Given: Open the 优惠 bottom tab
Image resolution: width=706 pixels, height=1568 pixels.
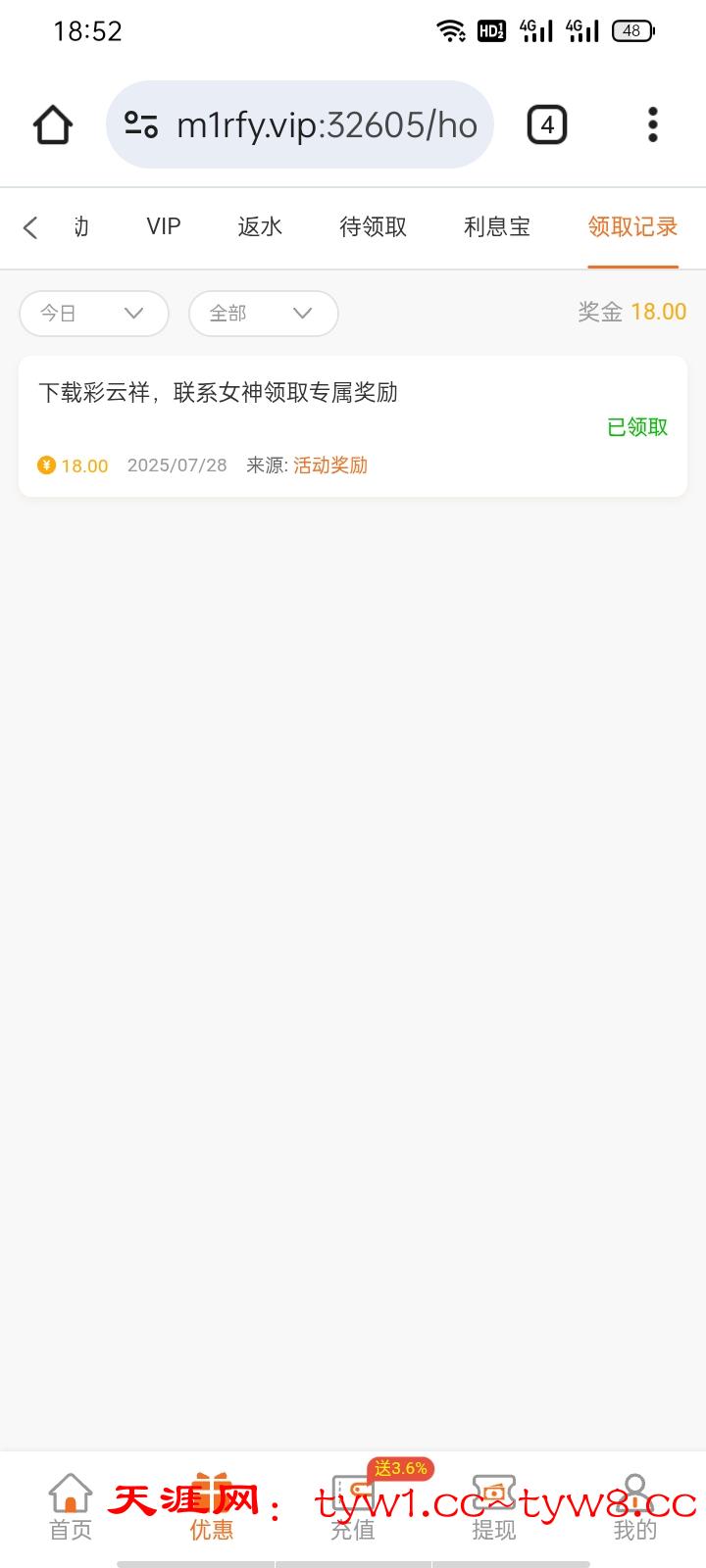Looking at the screenshot, I should [x=212, y=1507].
